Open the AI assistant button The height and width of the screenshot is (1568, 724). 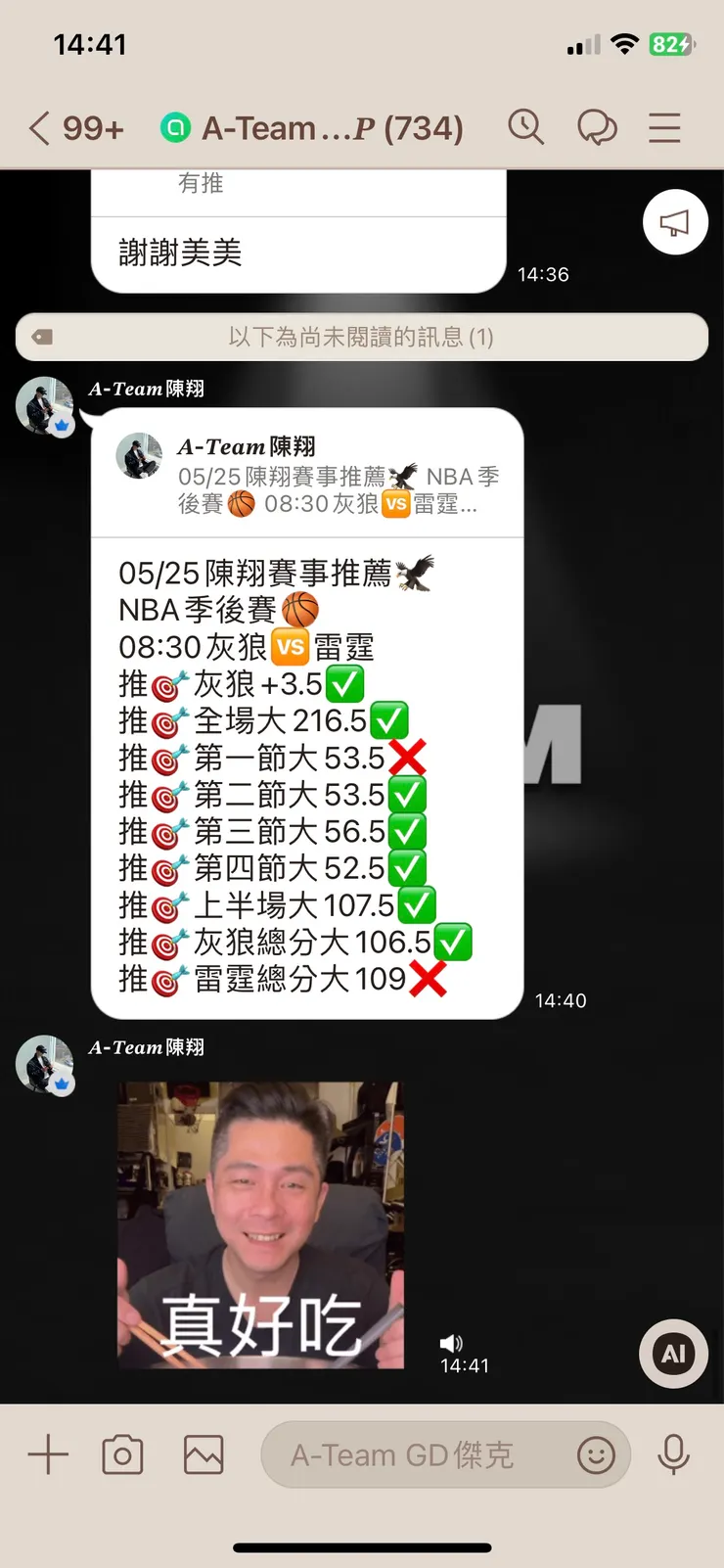[x=672, y=1354]
